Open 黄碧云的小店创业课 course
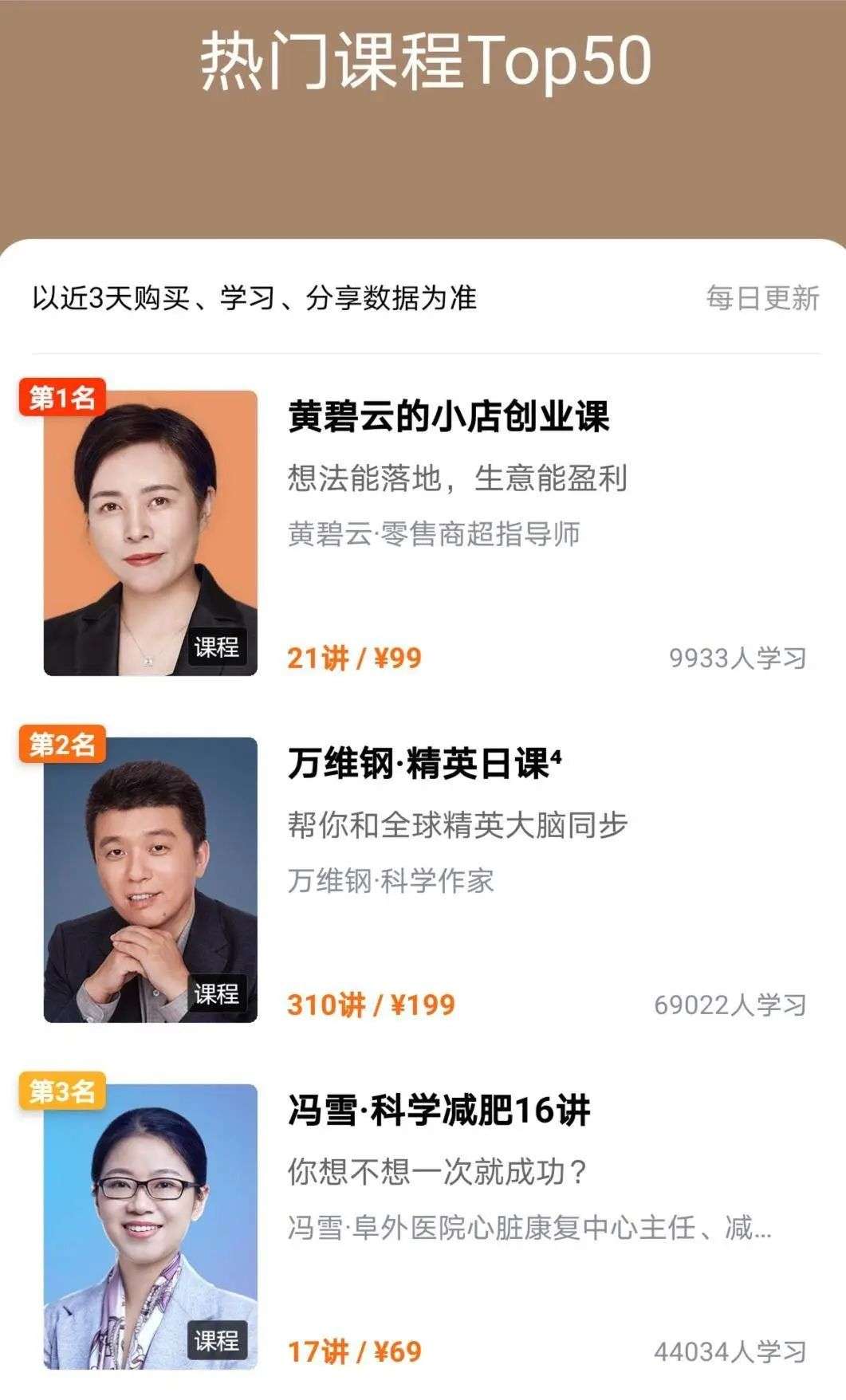 tap(448, 417)
